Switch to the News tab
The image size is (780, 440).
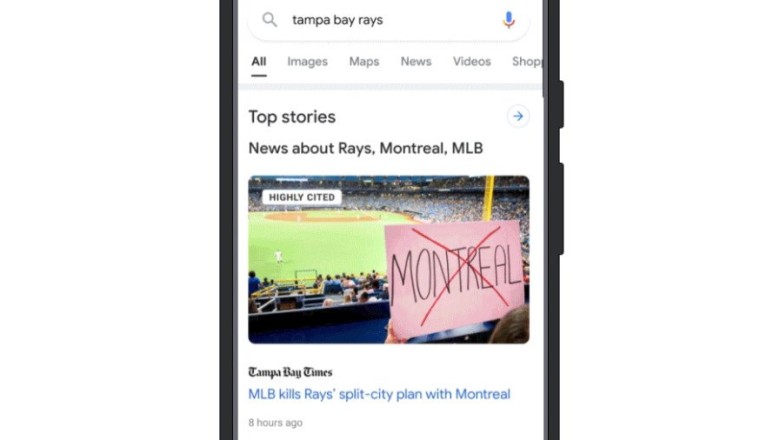coord(416,62)
